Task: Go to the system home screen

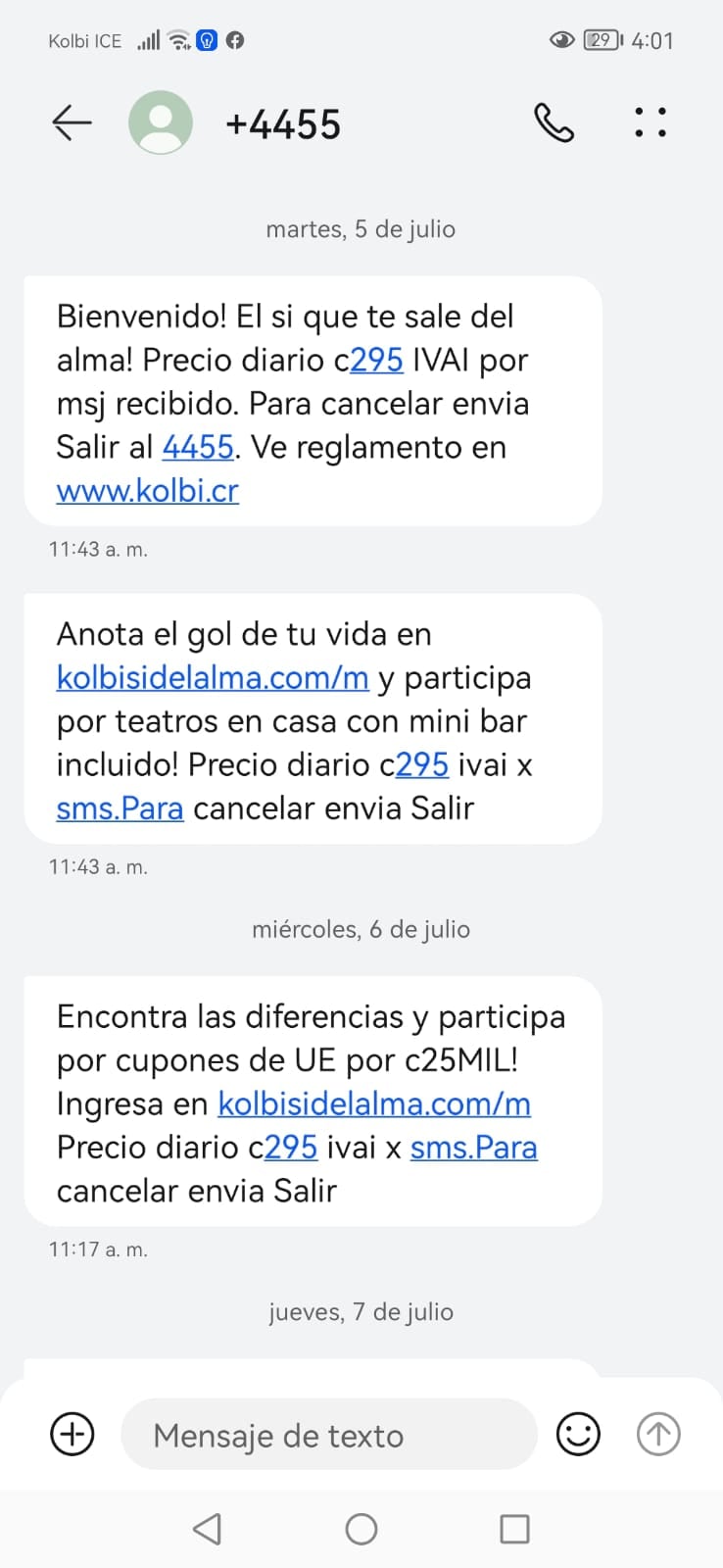Action: [x=361, y=1529]
